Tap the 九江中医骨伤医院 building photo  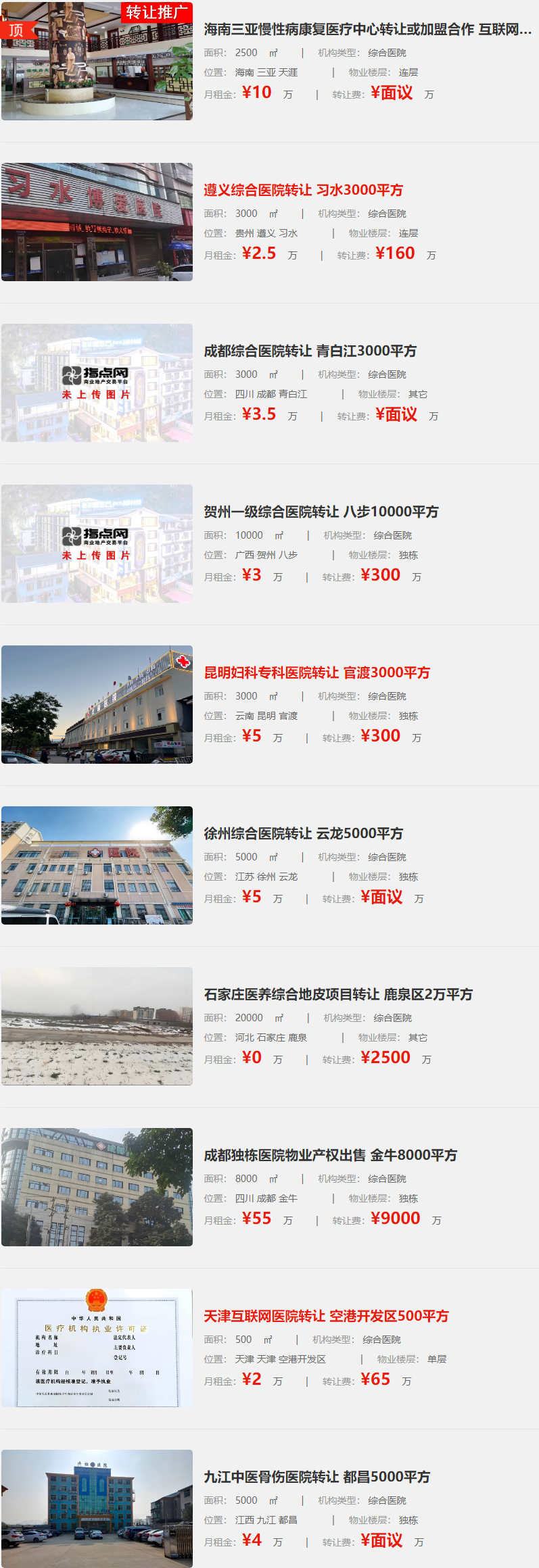point(97,1509)
